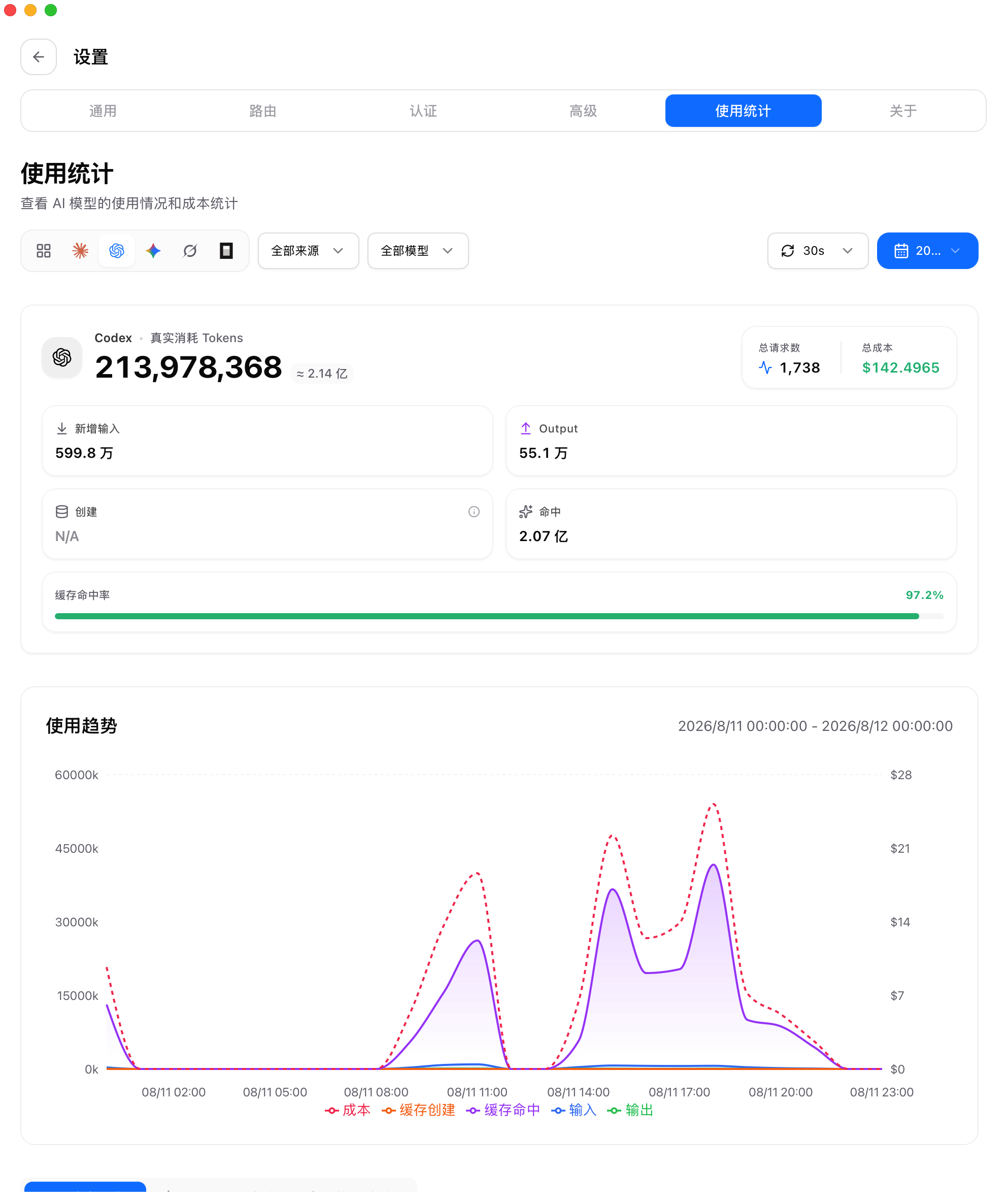Image resolution: width=1007 pixels, height=1204 pixels.
Task: Toggle the 缓存命中 series in chart legend
Action: (503, 1110)
